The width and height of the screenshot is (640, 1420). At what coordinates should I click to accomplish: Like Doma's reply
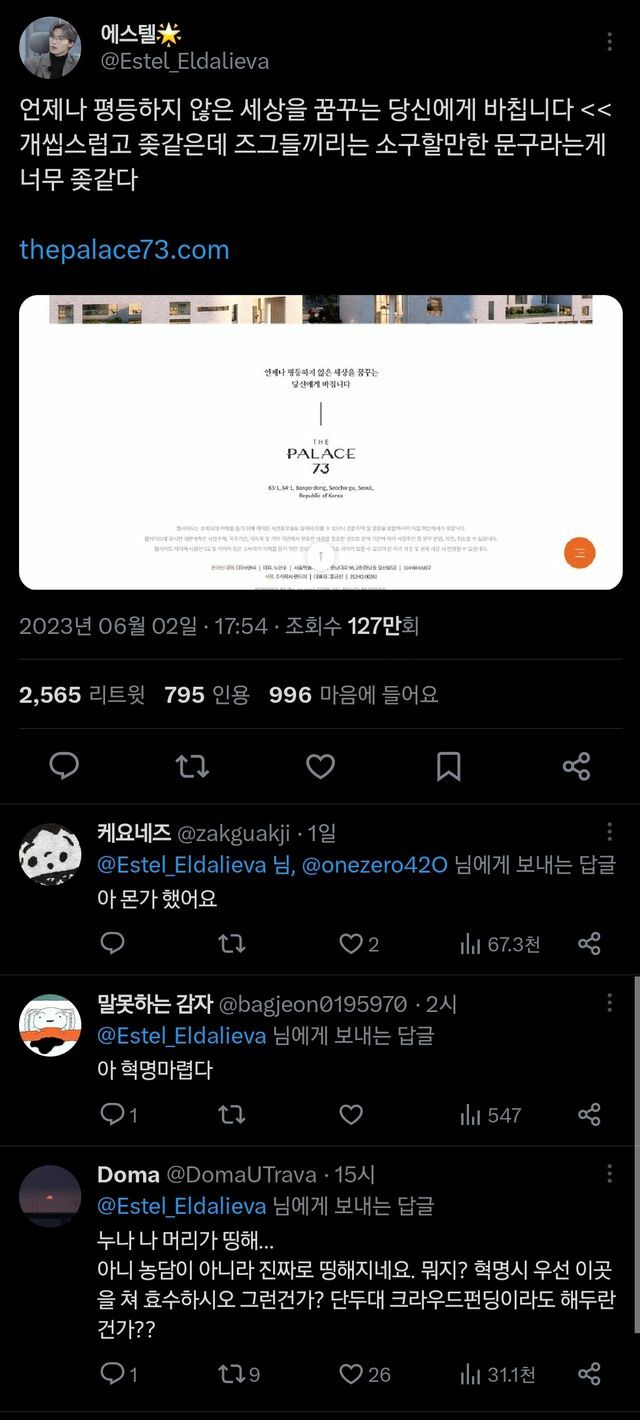[364, 1374]
